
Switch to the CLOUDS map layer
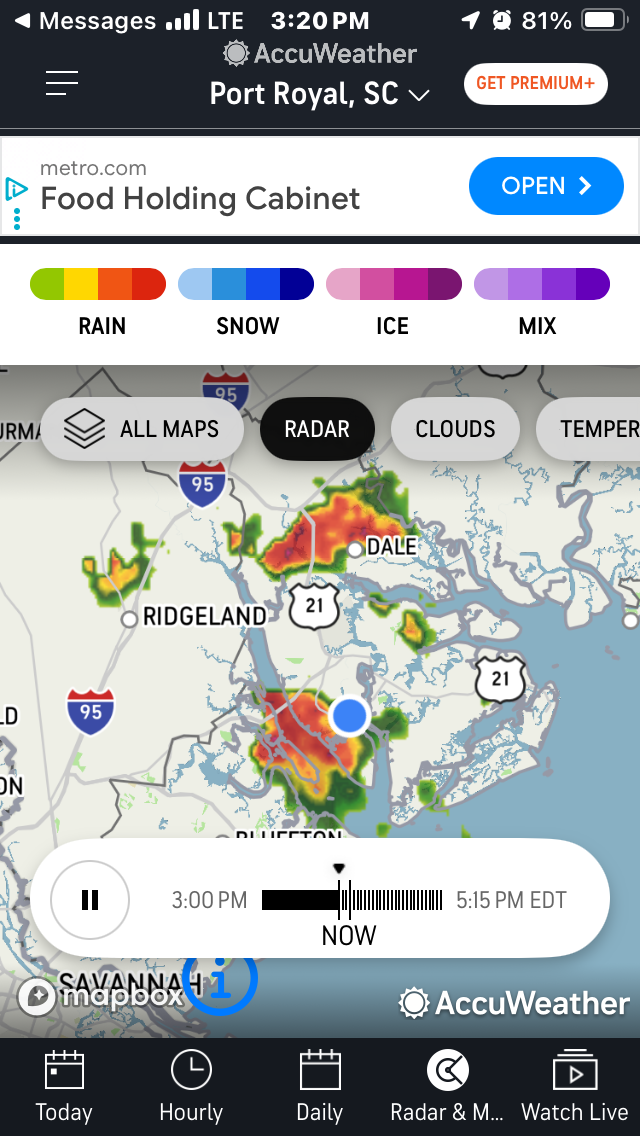(x=455, y=429)
